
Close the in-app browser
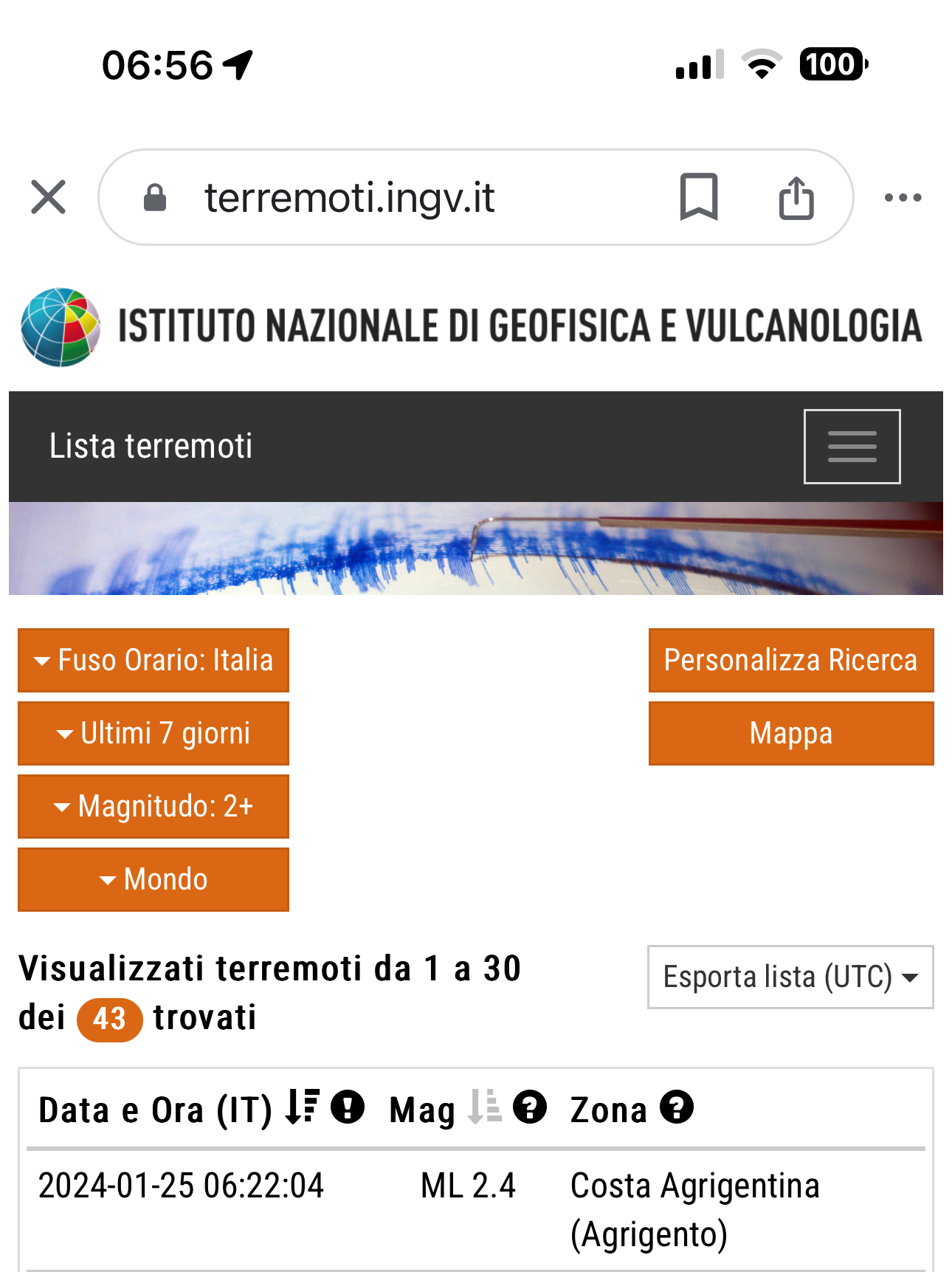pyautogui.click(x=49, y=197)
